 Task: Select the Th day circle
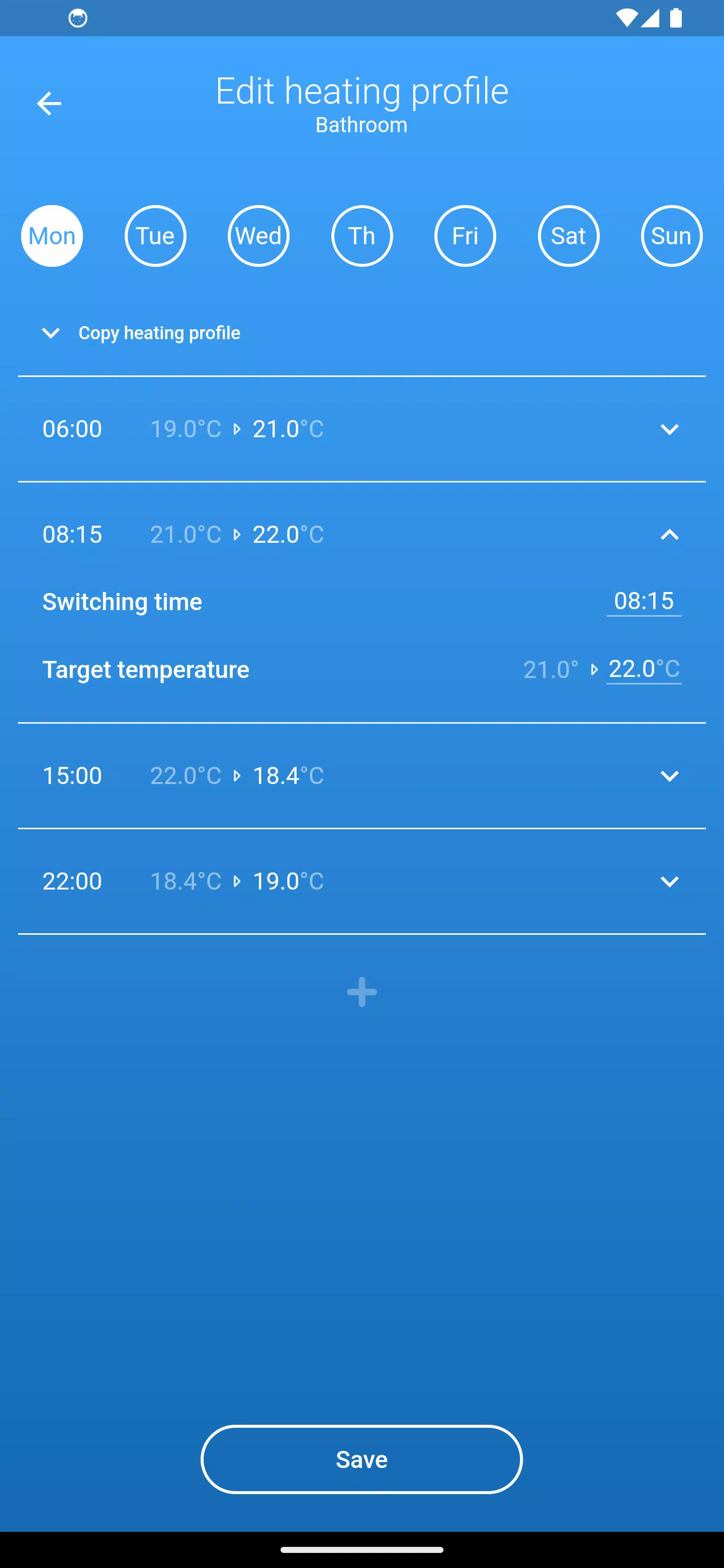pyautogui.click(x=361, y=236)
